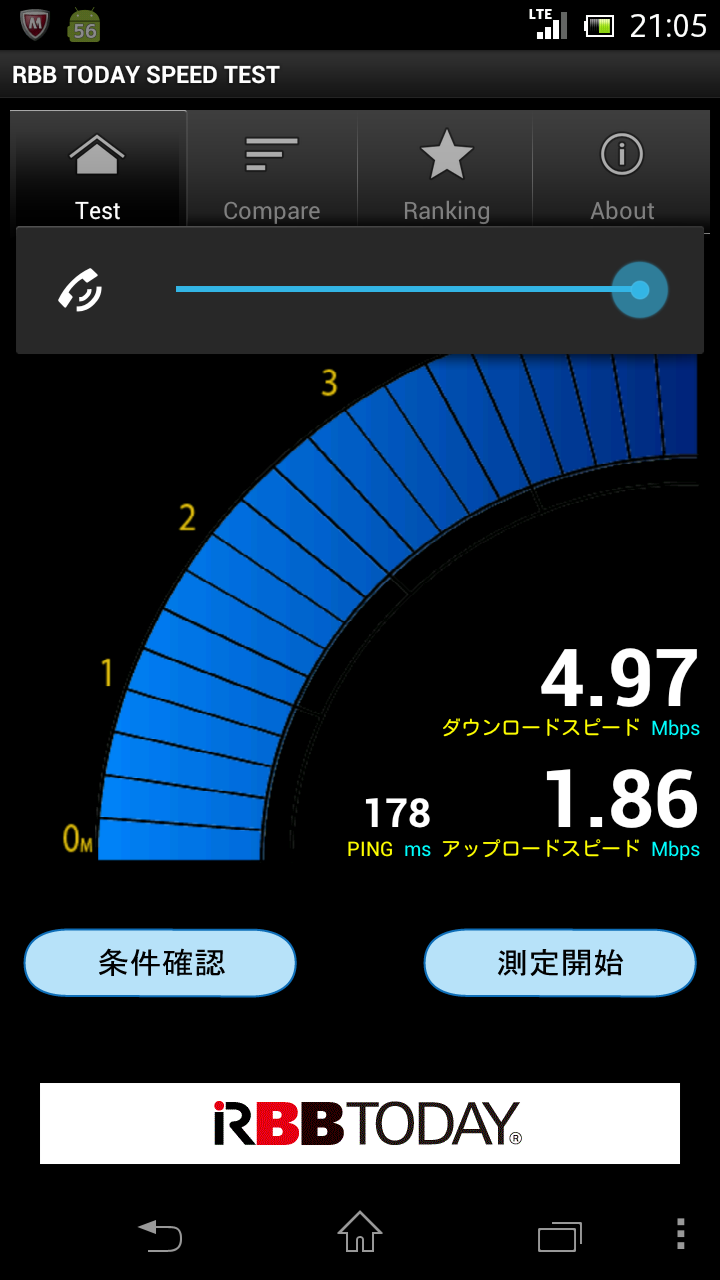
Task: Open the RBB TODAY banner
Action: point(360,1123)
